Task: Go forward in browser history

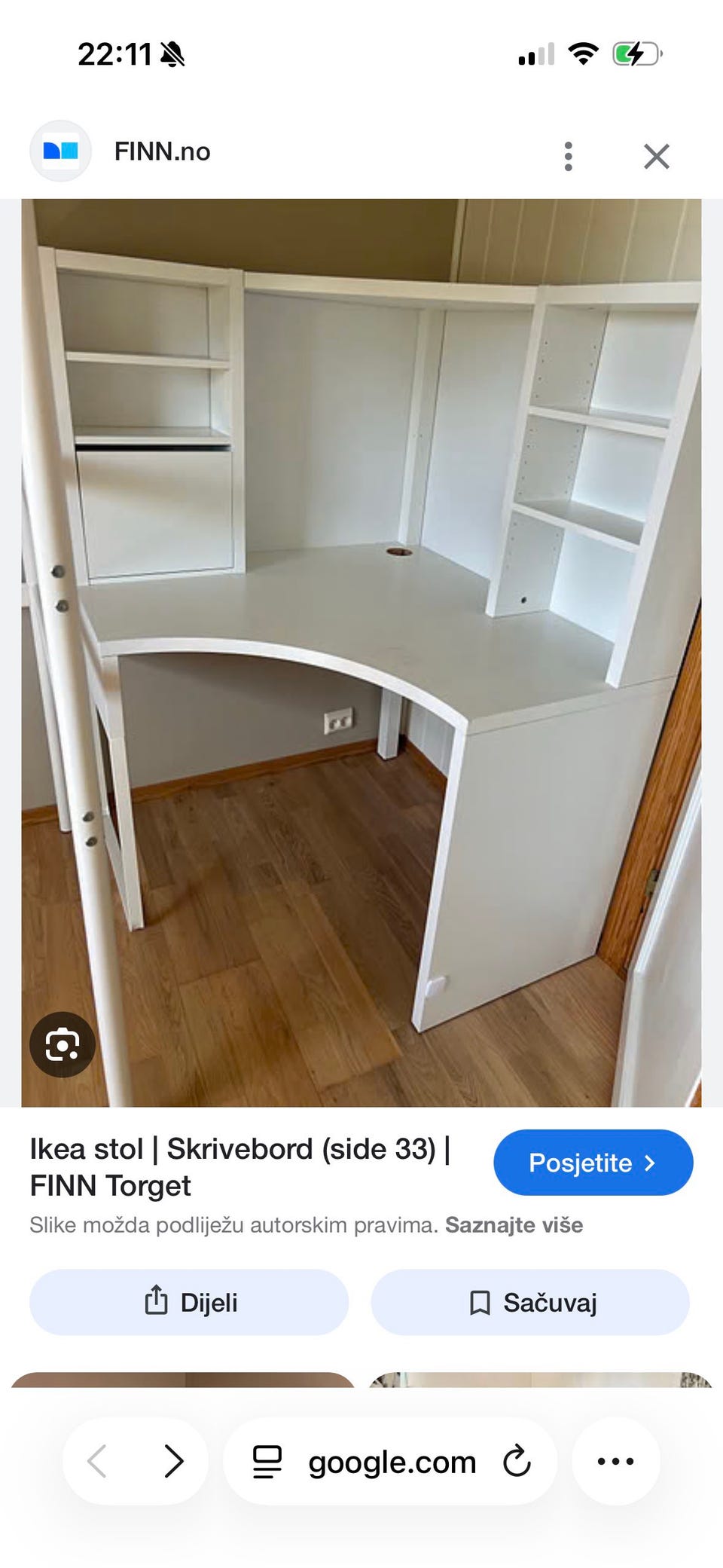Action: tap(174, 1461)
